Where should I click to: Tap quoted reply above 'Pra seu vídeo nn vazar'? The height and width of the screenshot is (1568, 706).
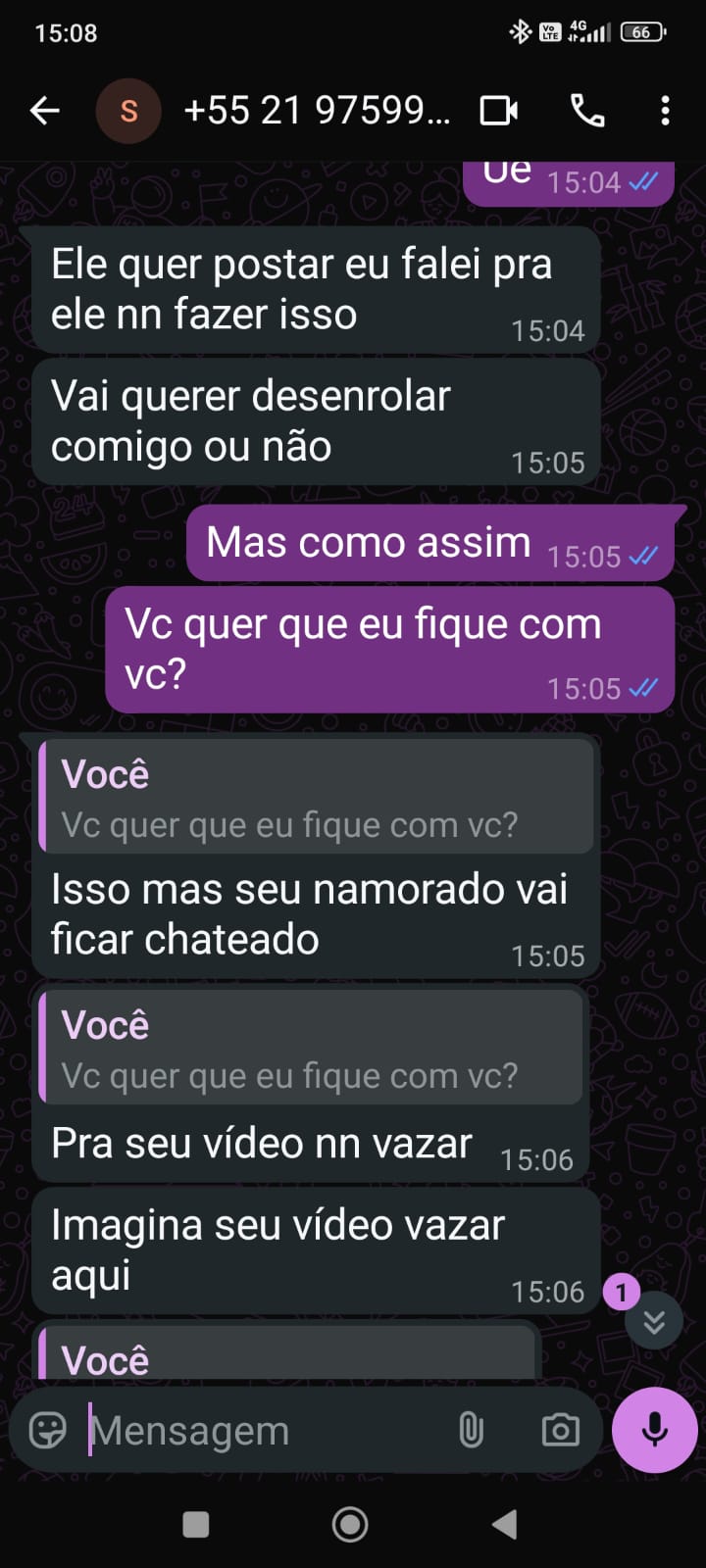312,1049
